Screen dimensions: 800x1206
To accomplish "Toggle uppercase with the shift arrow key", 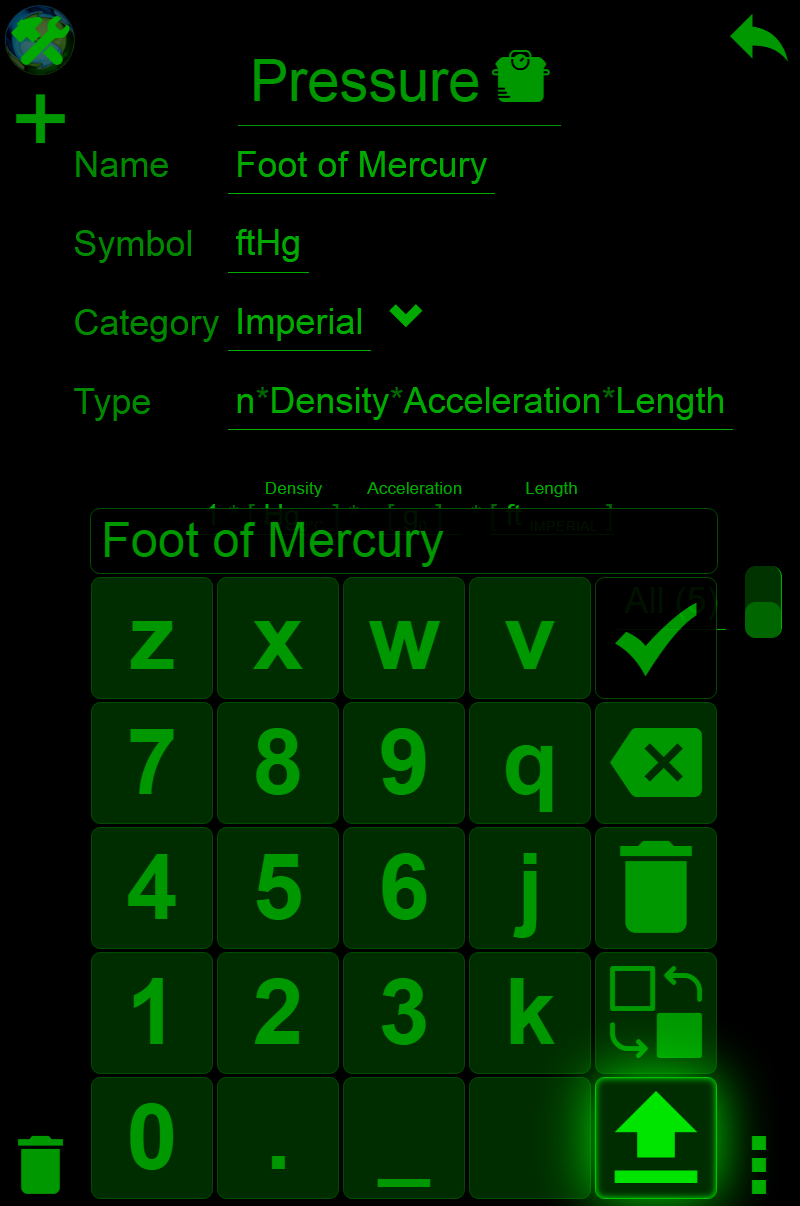I will click(656, 1138).
